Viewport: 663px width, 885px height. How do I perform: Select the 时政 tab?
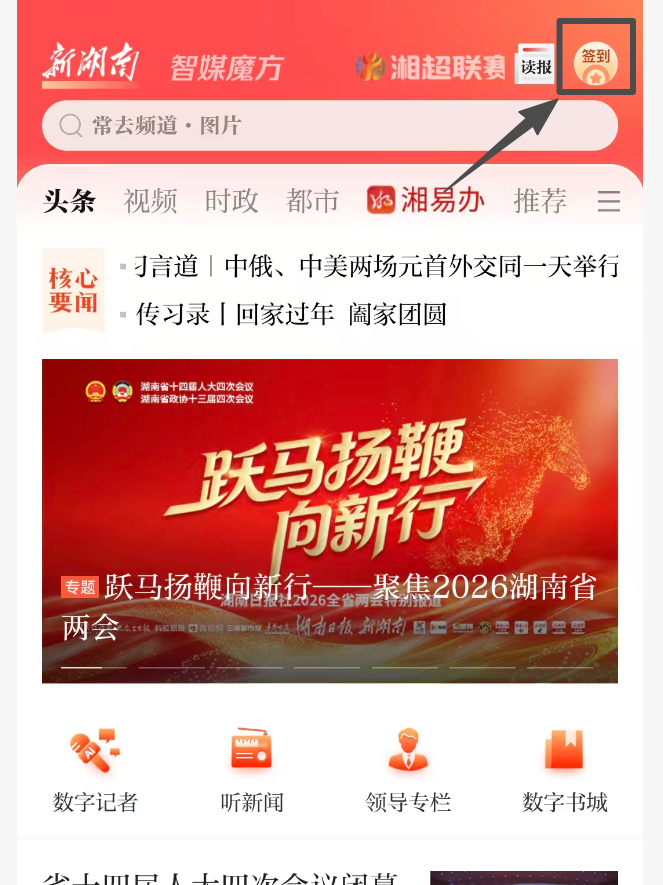232,201
